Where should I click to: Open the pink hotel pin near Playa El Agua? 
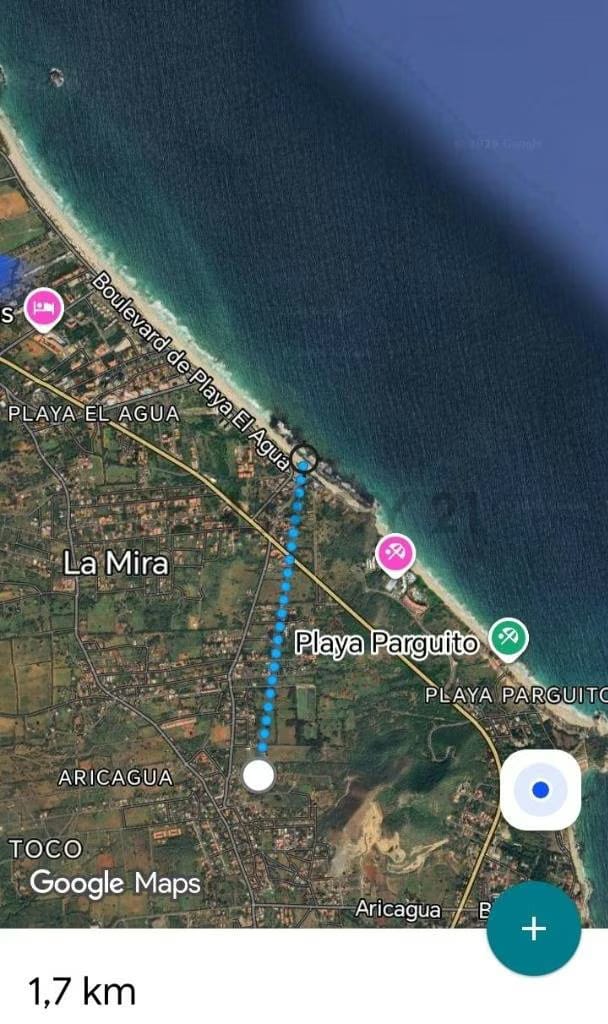click(42, 309)
